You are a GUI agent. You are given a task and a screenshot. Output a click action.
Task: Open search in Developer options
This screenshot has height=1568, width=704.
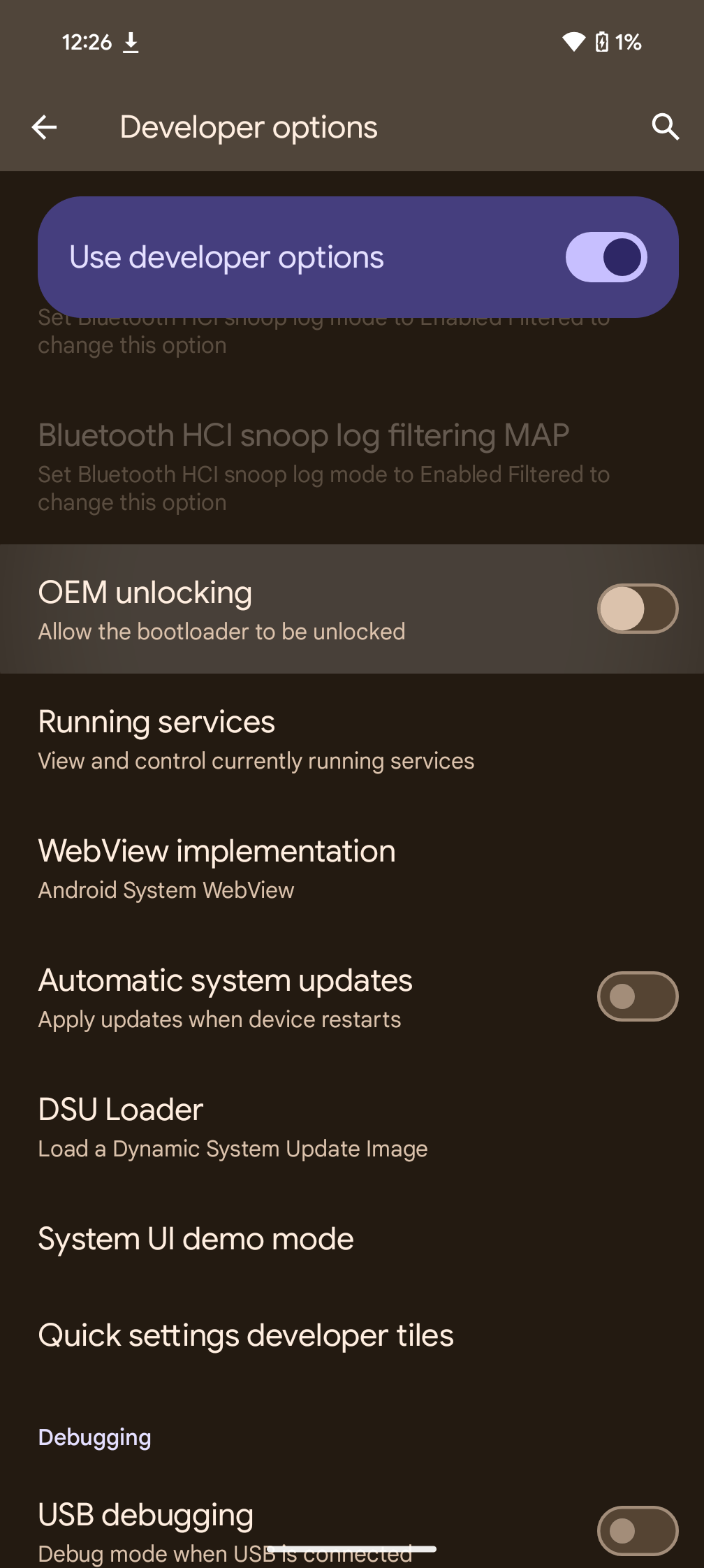pos(665,126)
